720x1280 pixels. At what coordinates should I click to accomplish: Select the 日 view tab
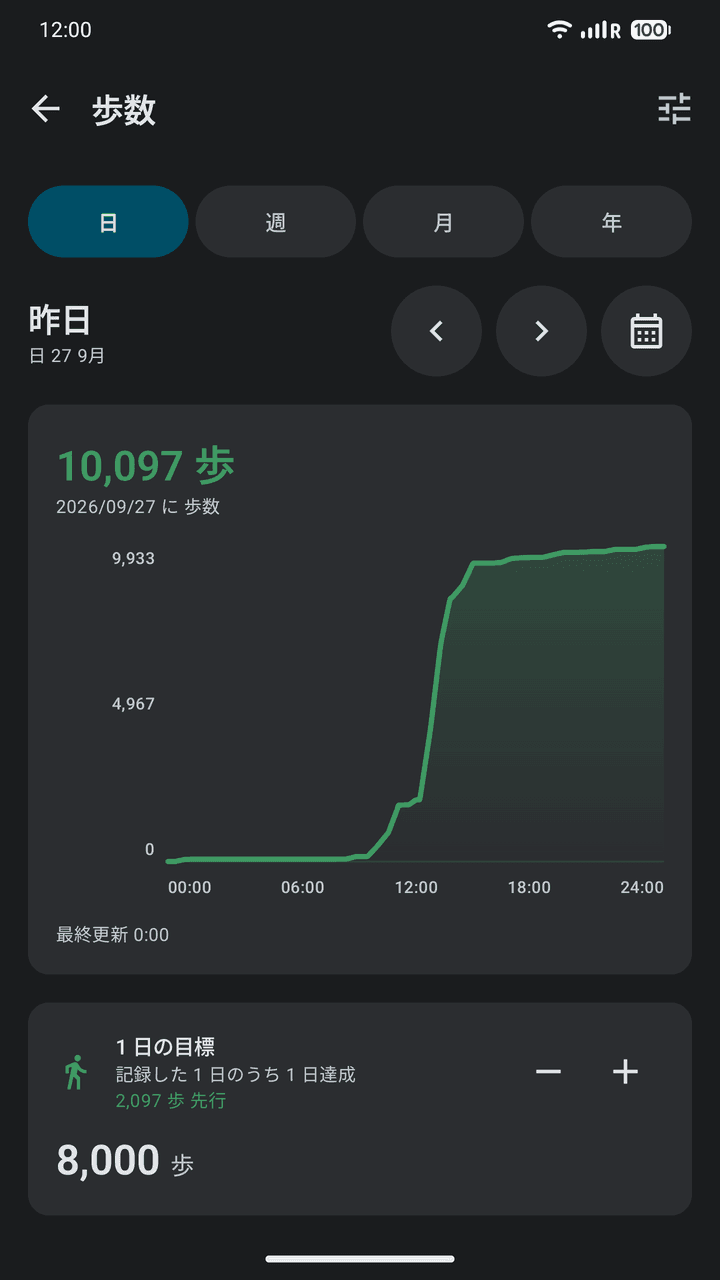pyautogui.click(x=108, y=222)
